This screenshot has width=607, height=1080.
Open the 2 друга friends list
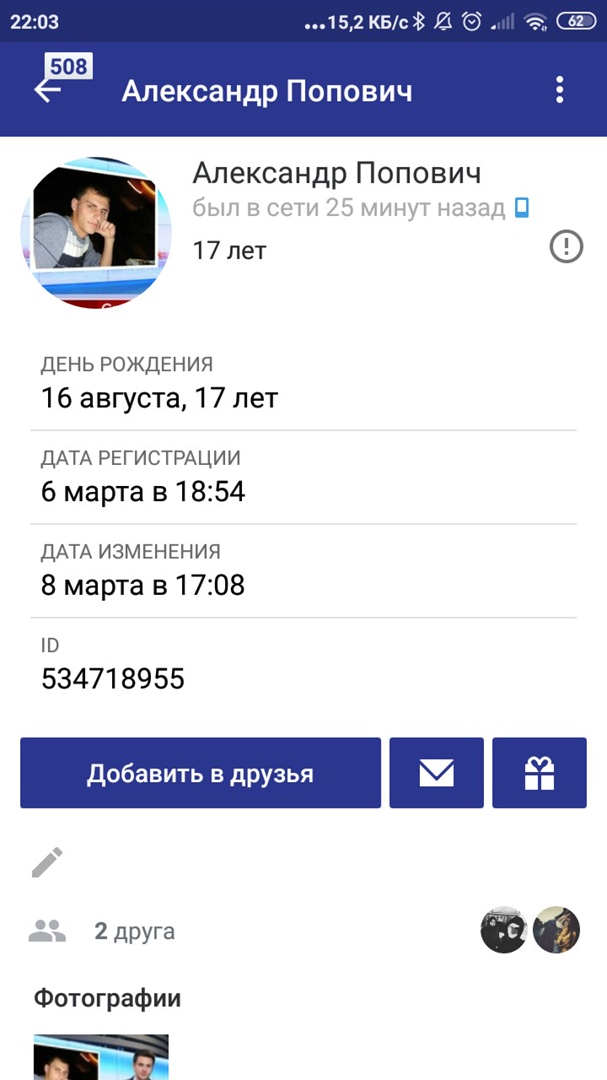134,932
